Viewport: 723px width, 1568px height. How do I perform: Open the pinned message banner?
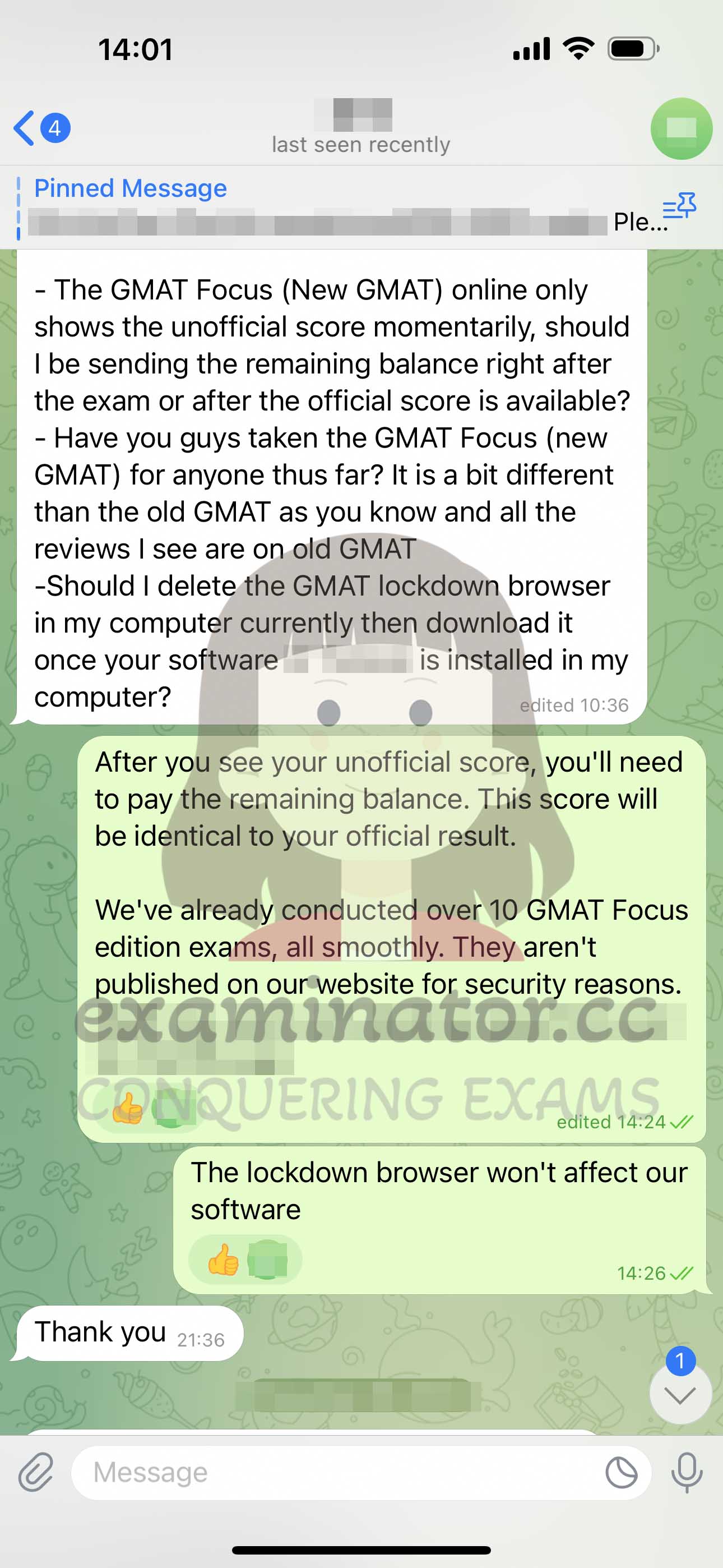point(341,207)
